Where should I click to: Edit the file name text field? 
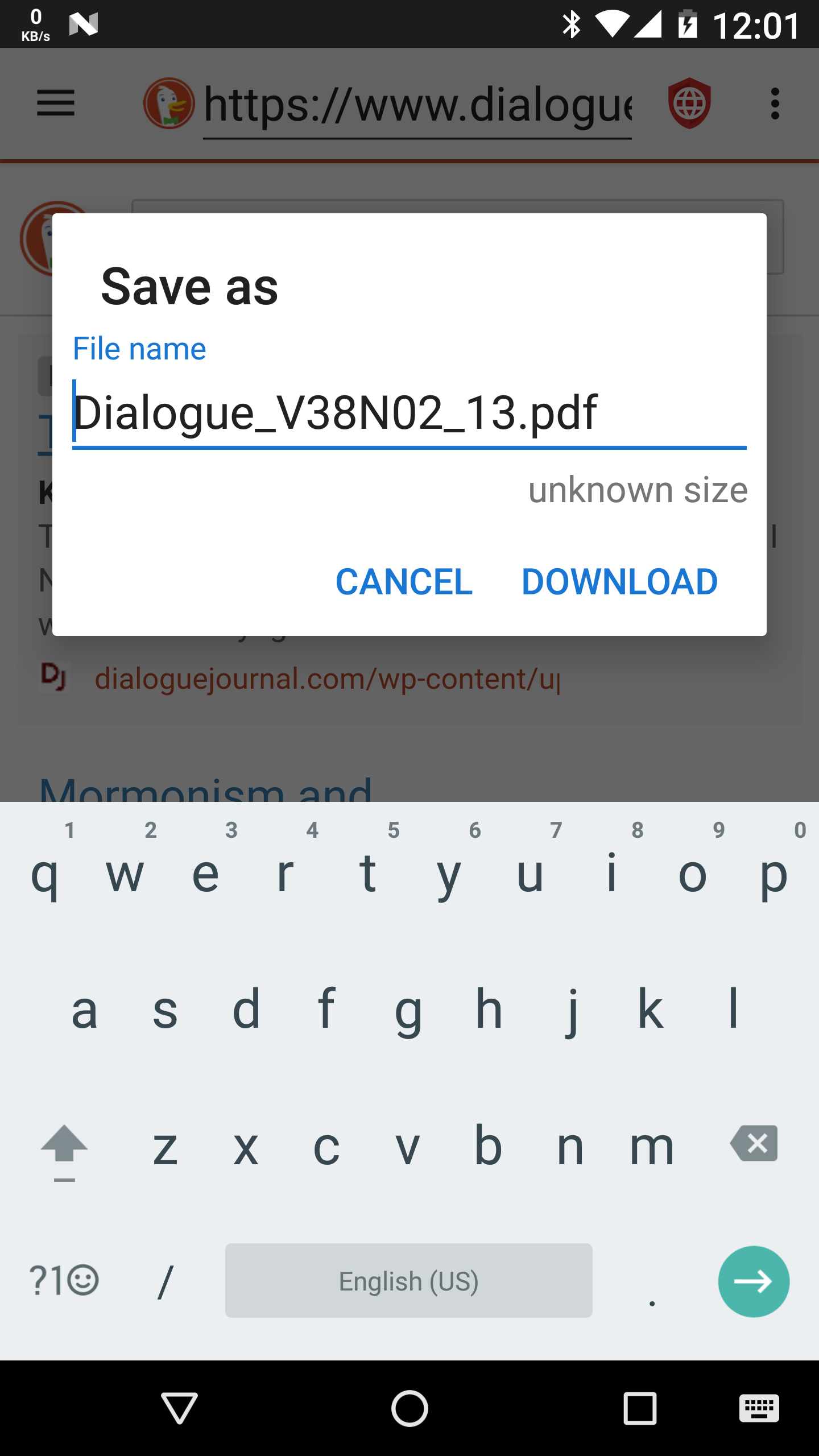(408, 413)
